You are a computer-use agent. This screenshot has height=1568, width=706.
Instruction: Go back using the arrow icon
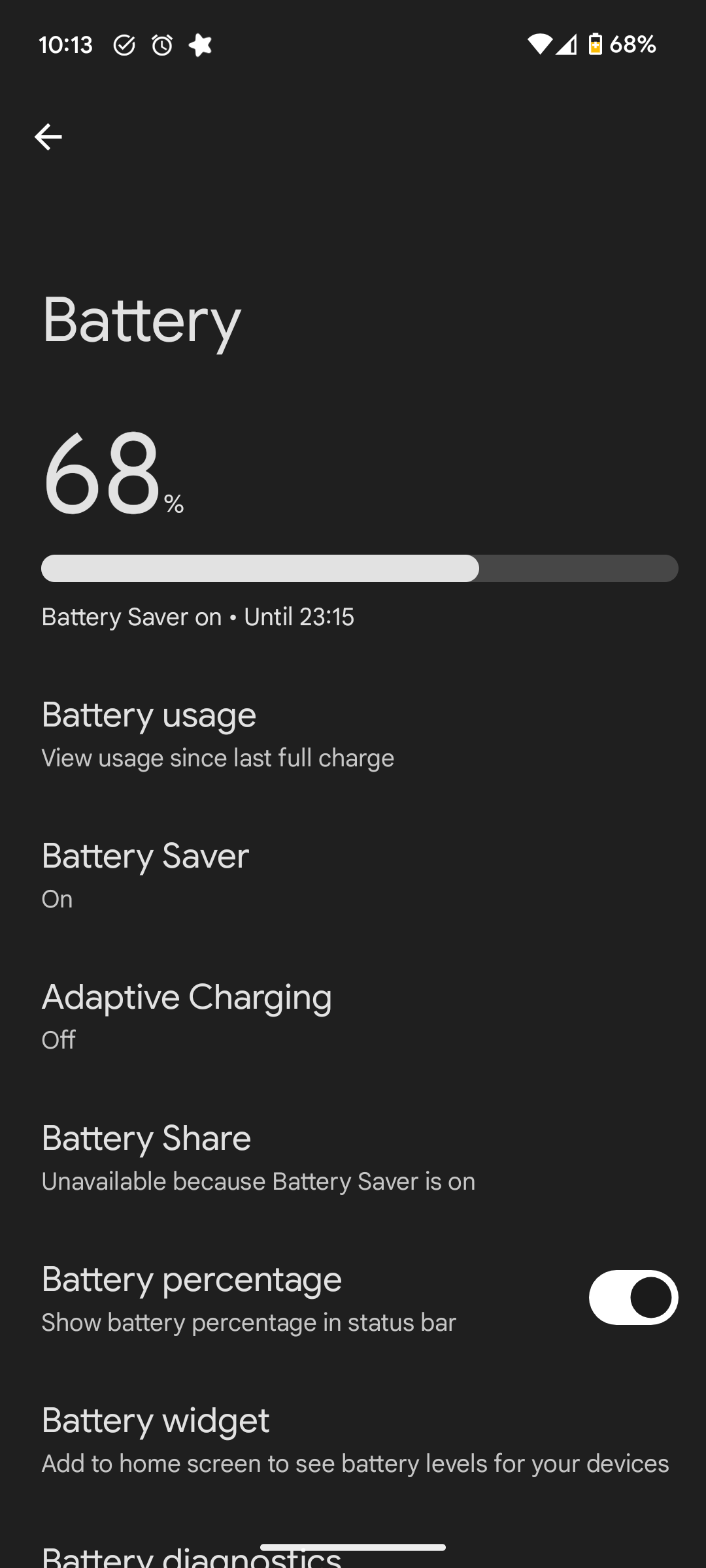pos(48,137)
